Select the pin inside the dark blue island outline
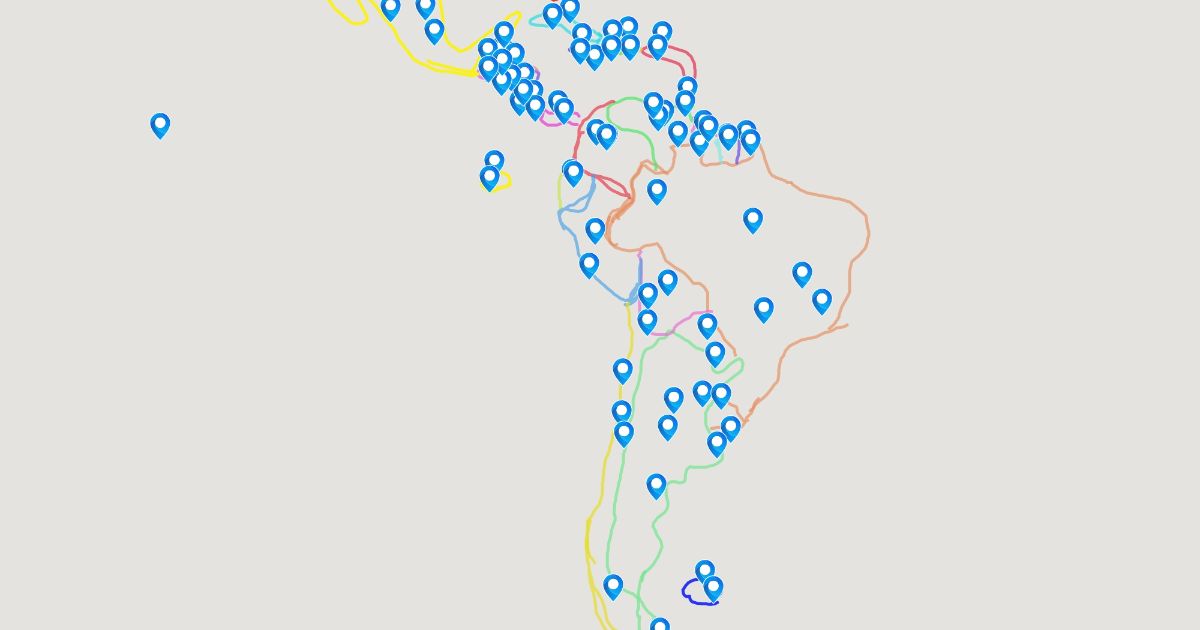1200x630 pixels. (x=713, y=588)
